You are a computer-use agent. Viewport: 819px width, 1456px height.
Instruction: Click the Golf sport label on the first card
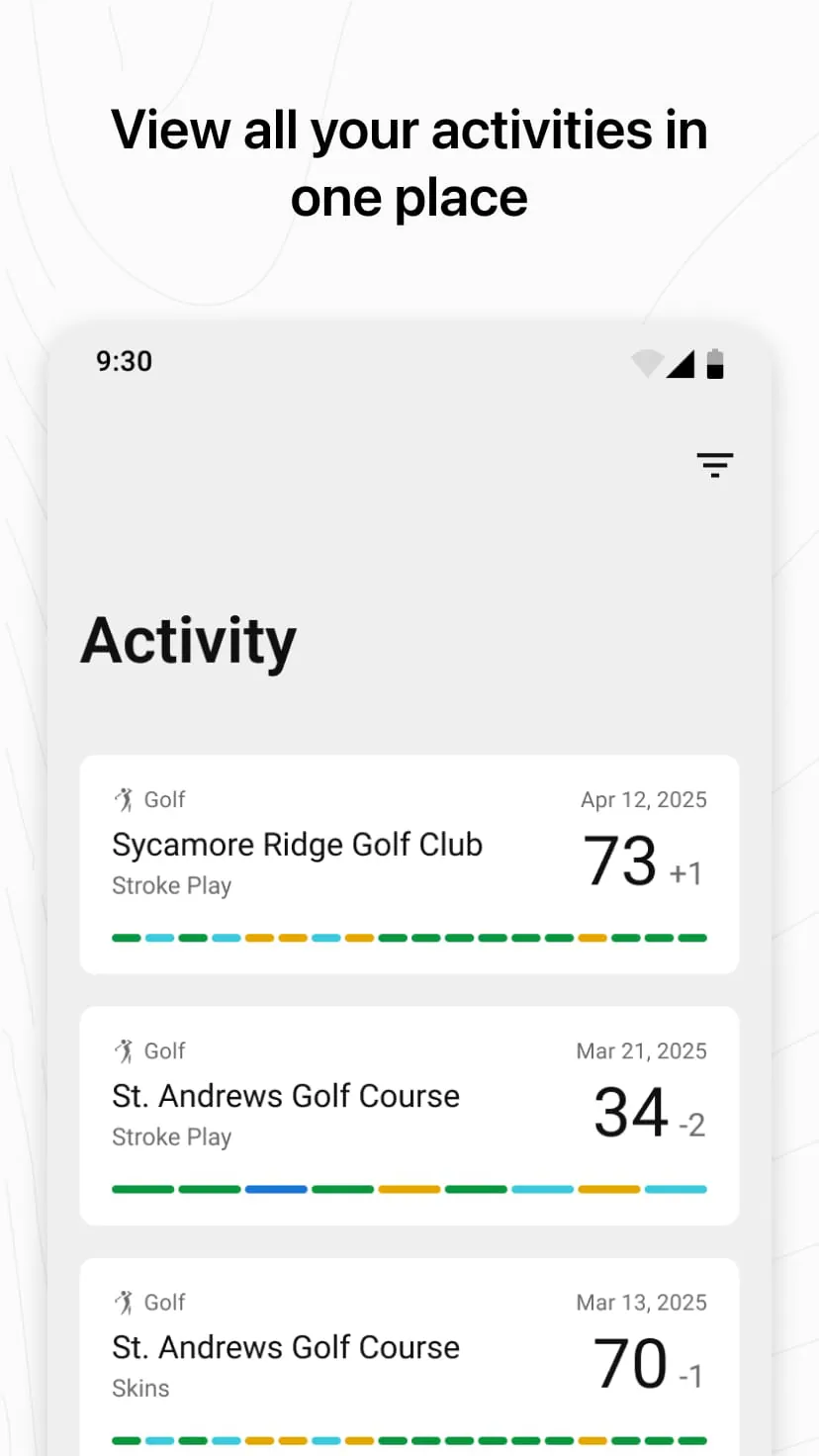click(x=164, y=799)
